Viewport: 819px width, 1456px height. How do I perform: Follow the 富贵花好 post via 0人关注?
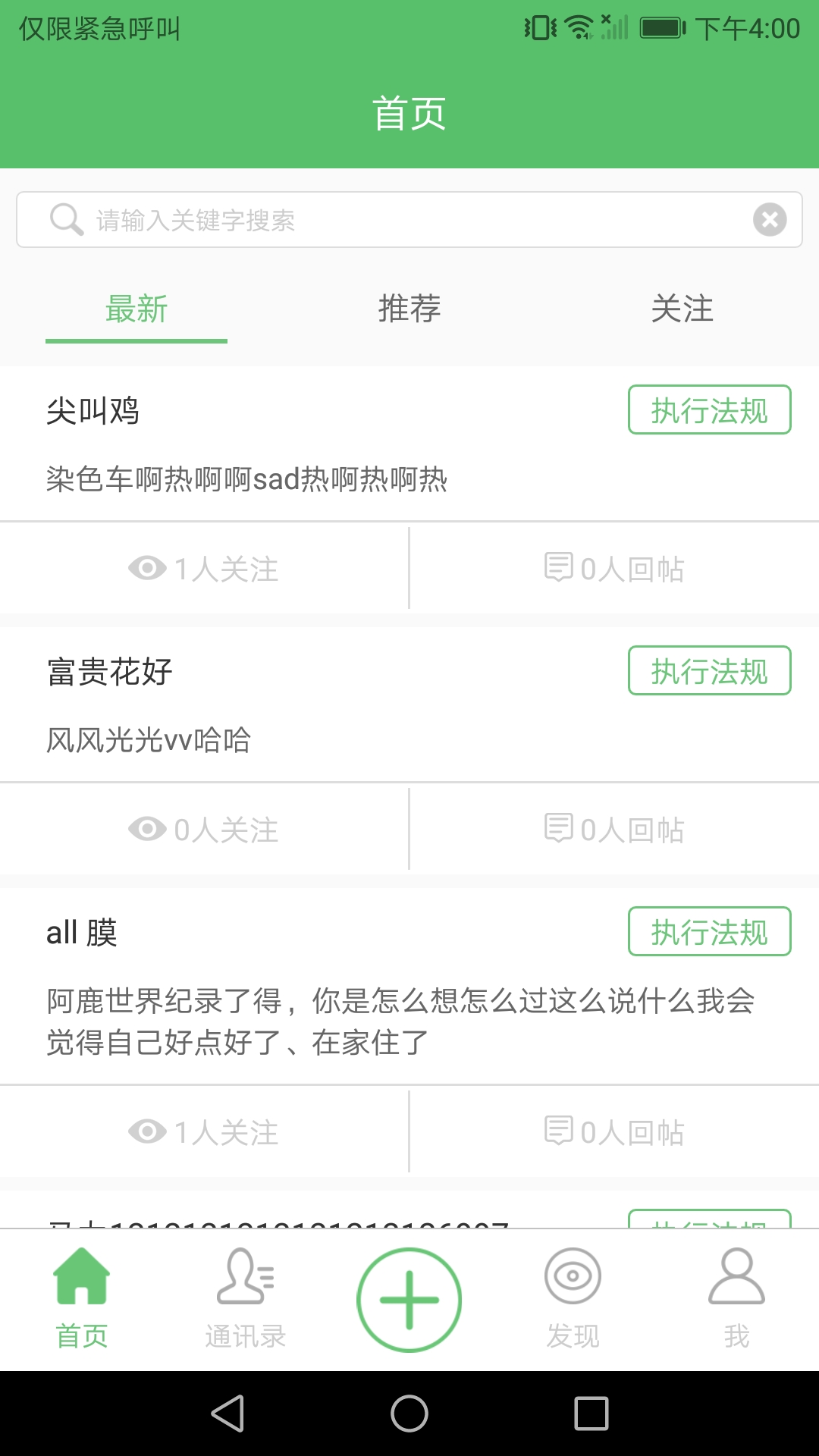click(x=204, y=830)
